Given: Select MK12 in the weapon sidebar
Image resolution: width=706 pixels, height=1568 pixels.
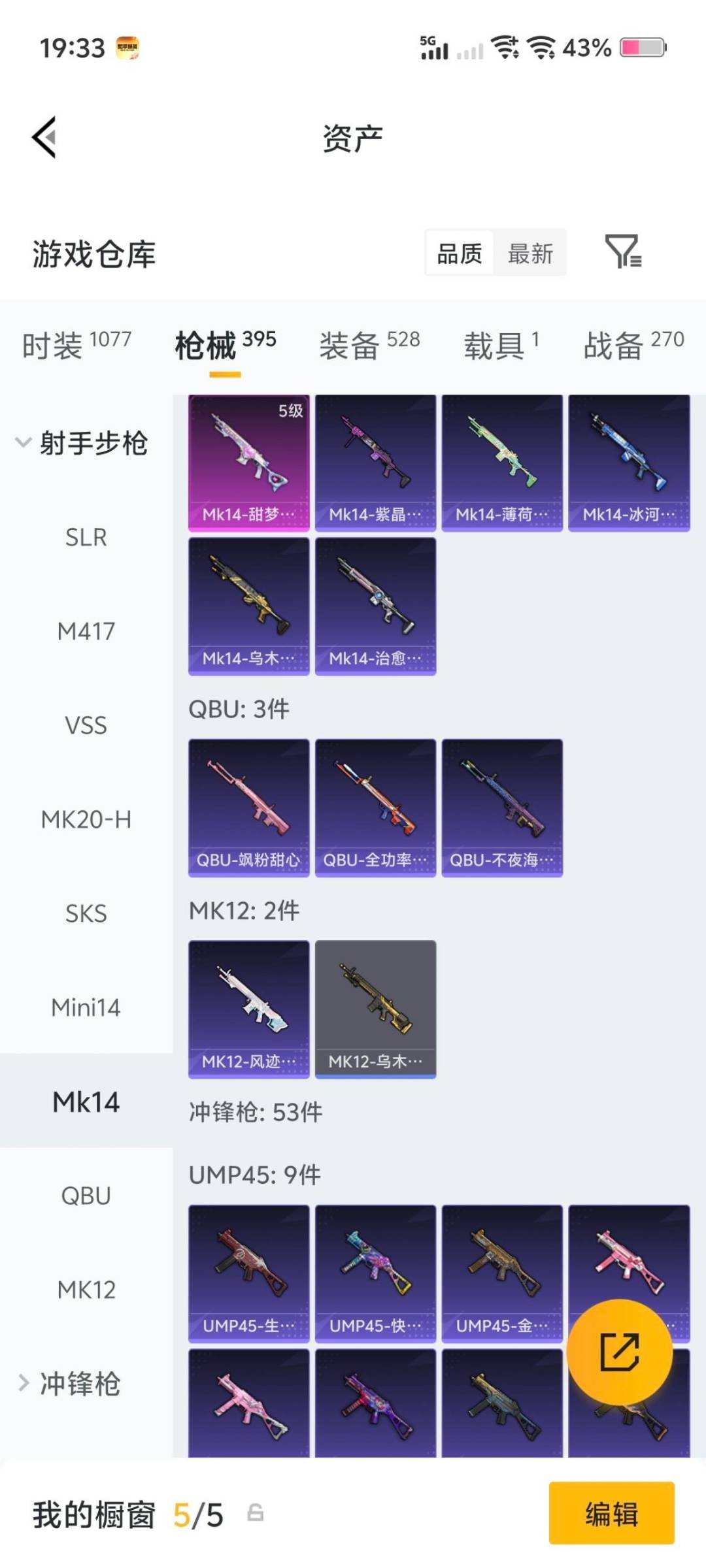Looking at the screenshot, I should point(86,1290).
